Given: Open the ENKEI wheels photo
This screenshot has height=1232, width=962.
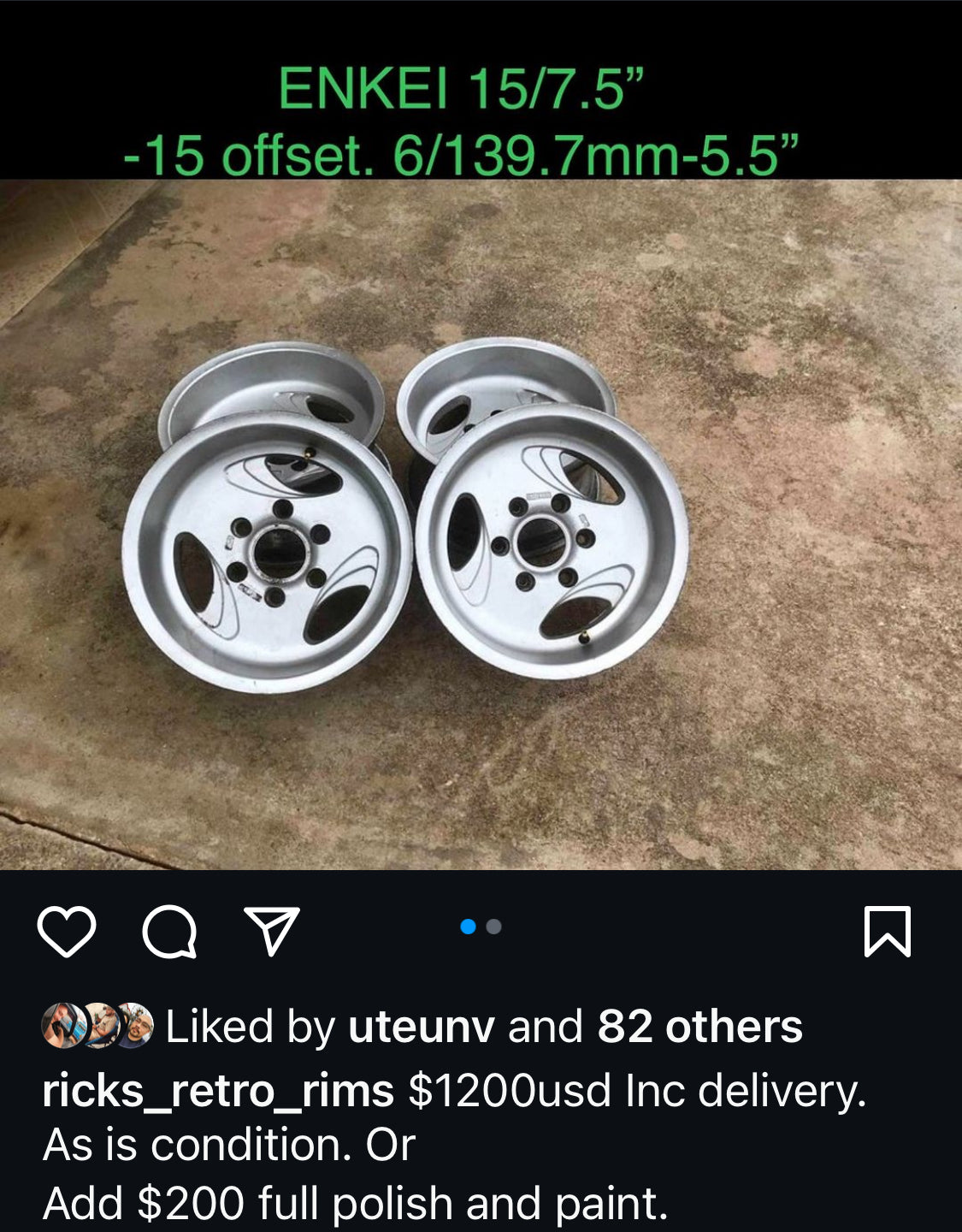Looking at the screenshot, I should (x=481, y=522).
